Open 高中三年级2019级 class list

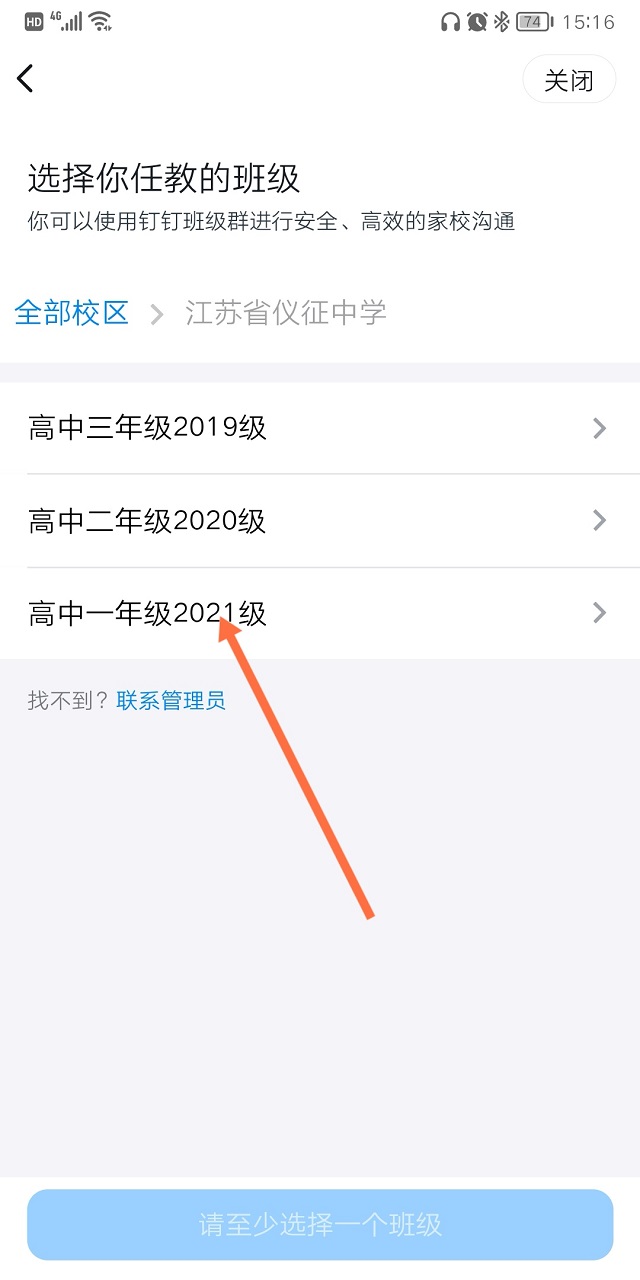coord(320,428)
